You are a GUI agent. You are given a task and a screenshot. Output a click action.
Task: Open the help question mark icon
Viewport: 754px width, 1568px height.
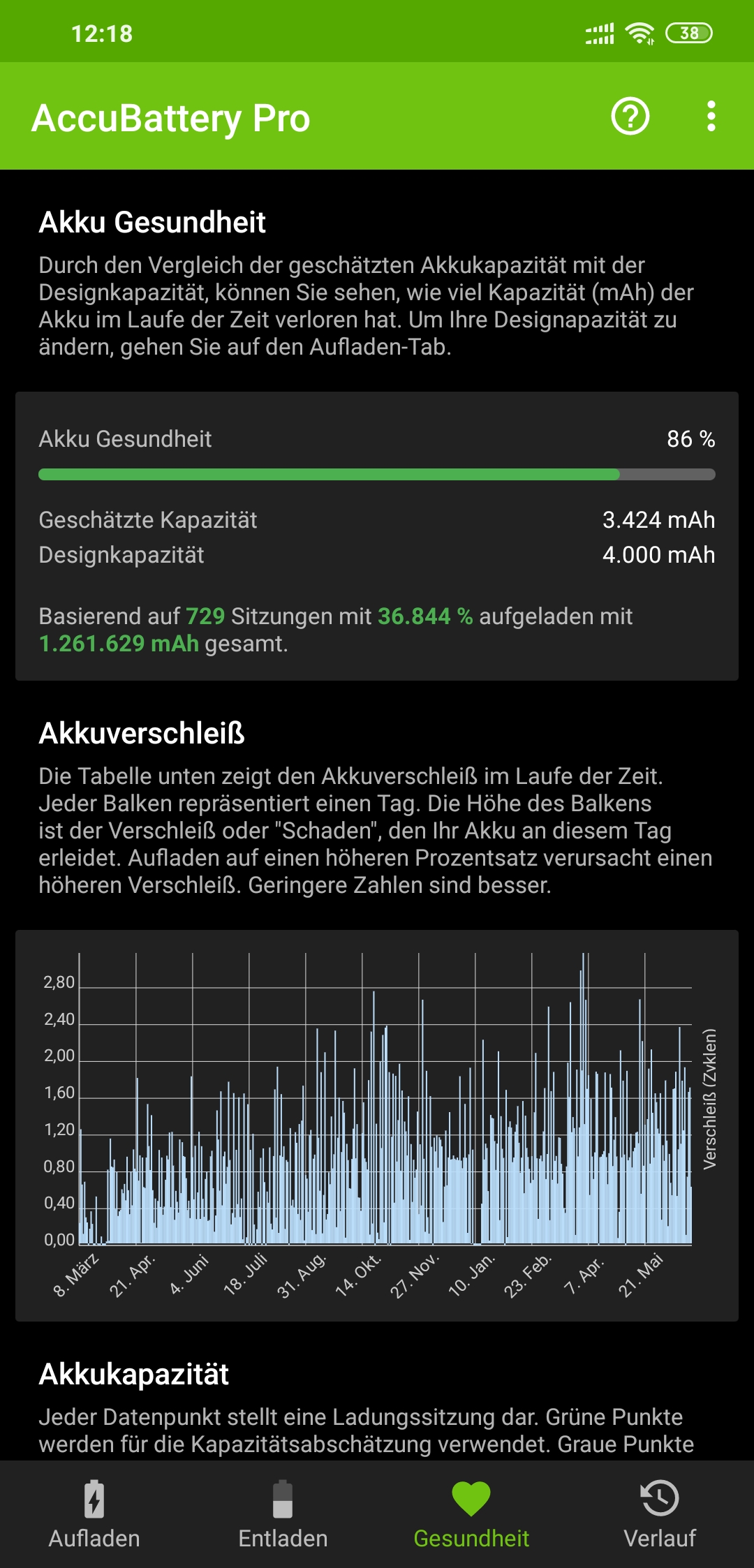[630, 117]
